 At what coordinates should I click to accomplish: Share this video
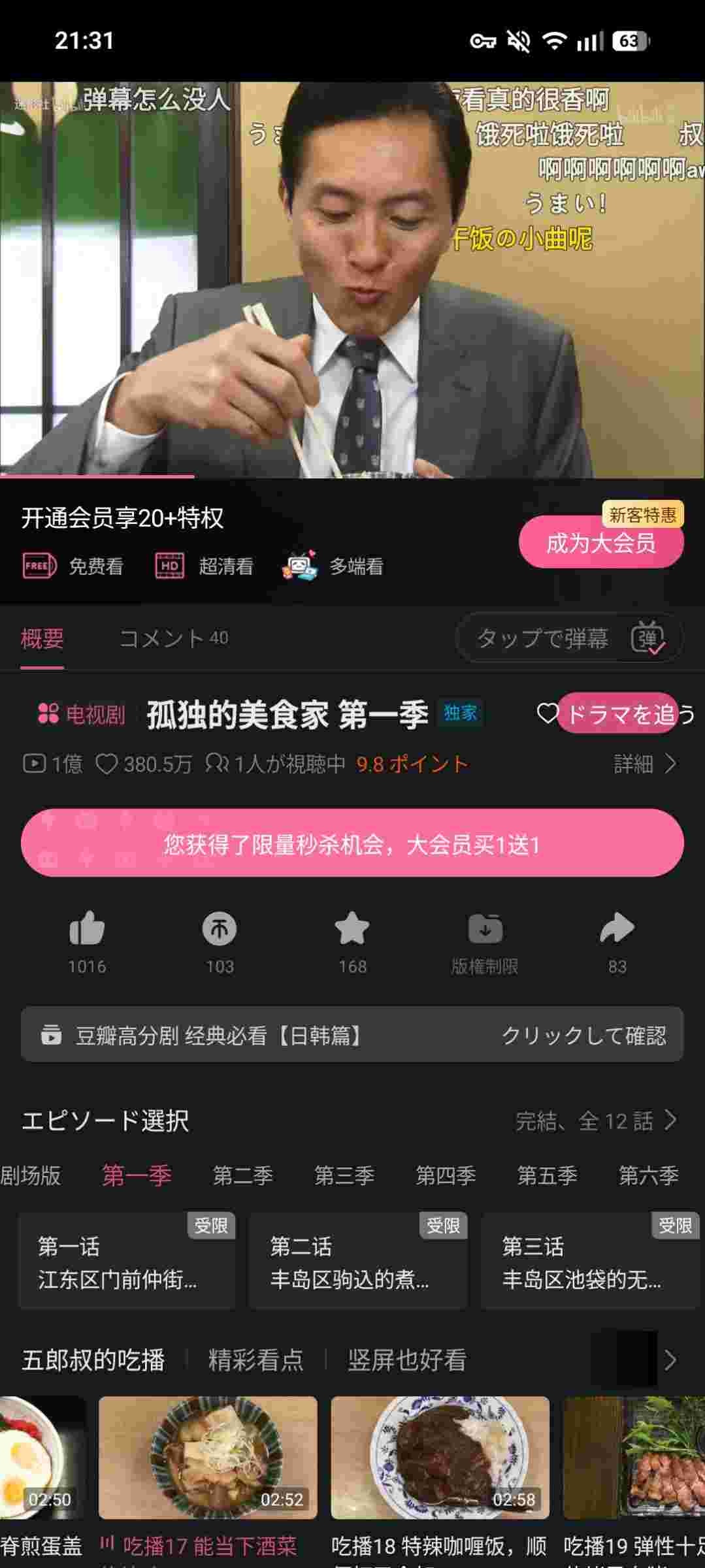(x=617, y=929)
